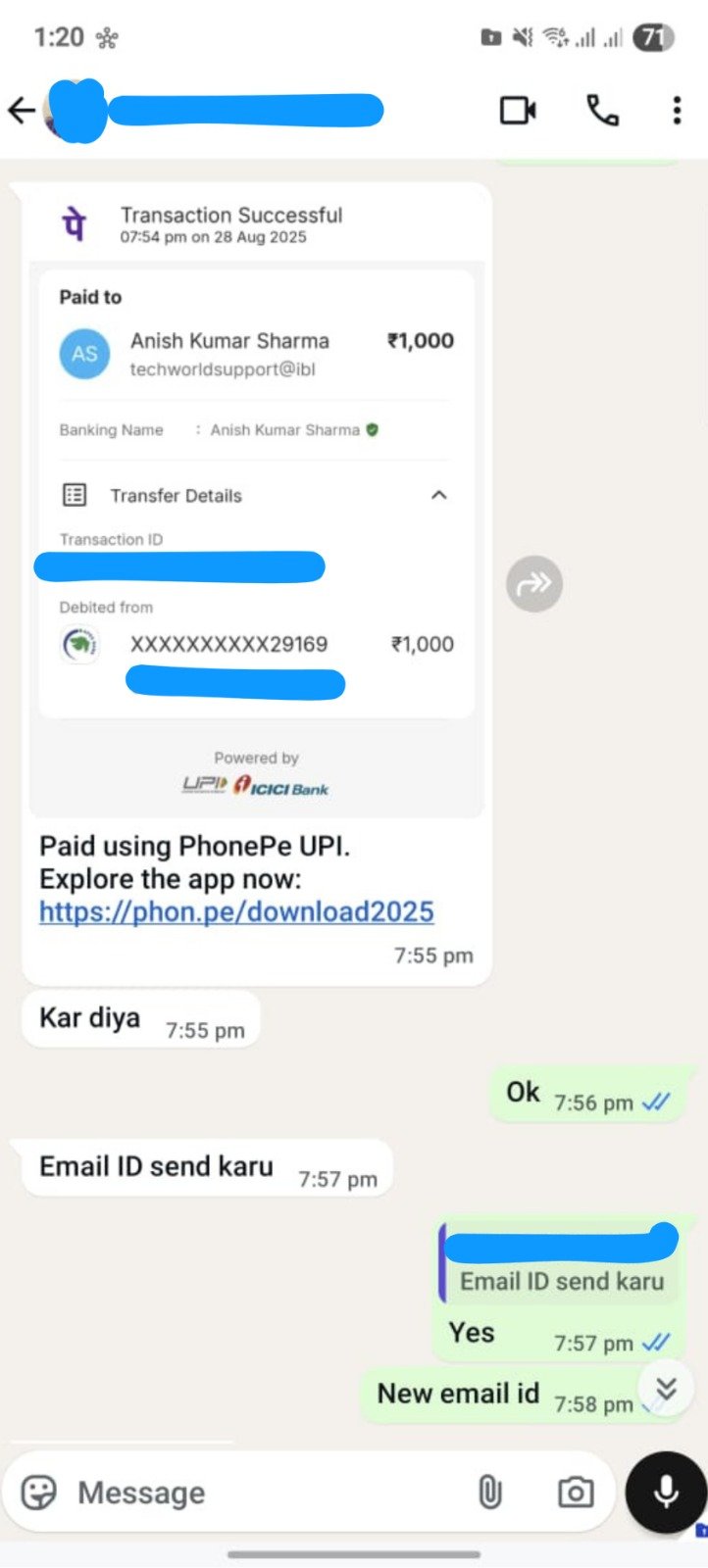Start a video call
The height and width of the screenshot is (1568, 708).
[x=518, y=111]
